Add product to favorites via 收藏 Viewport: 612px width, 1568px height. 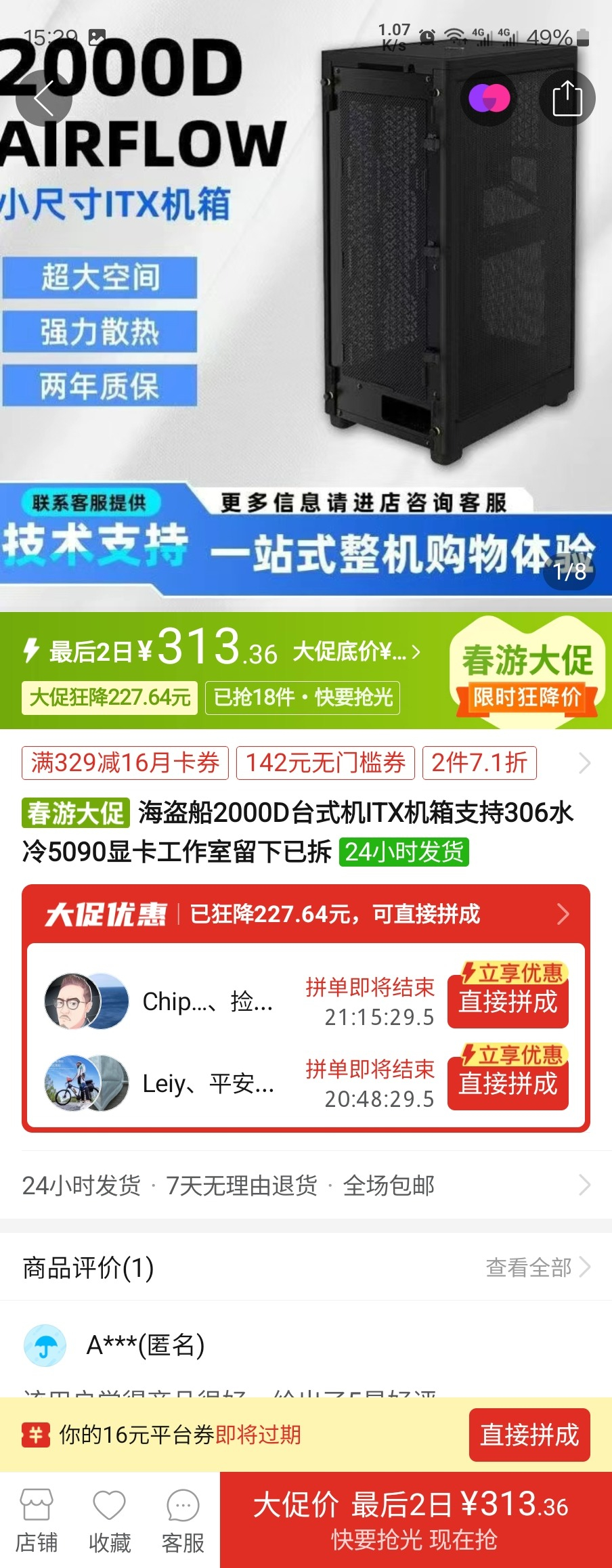pyautogui.click(x=110, y=1521)
